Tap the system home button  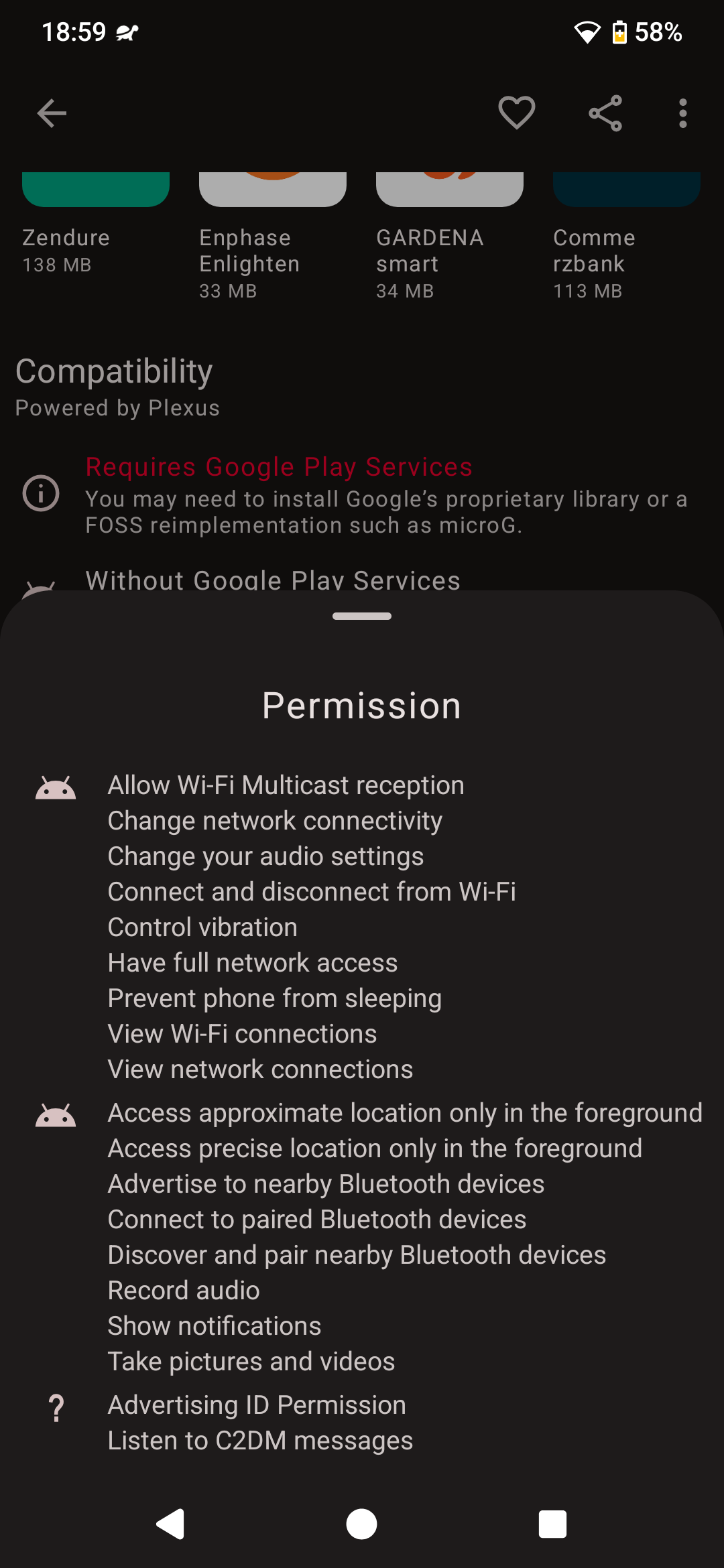pyautogui.click(x=361, y=1524)
